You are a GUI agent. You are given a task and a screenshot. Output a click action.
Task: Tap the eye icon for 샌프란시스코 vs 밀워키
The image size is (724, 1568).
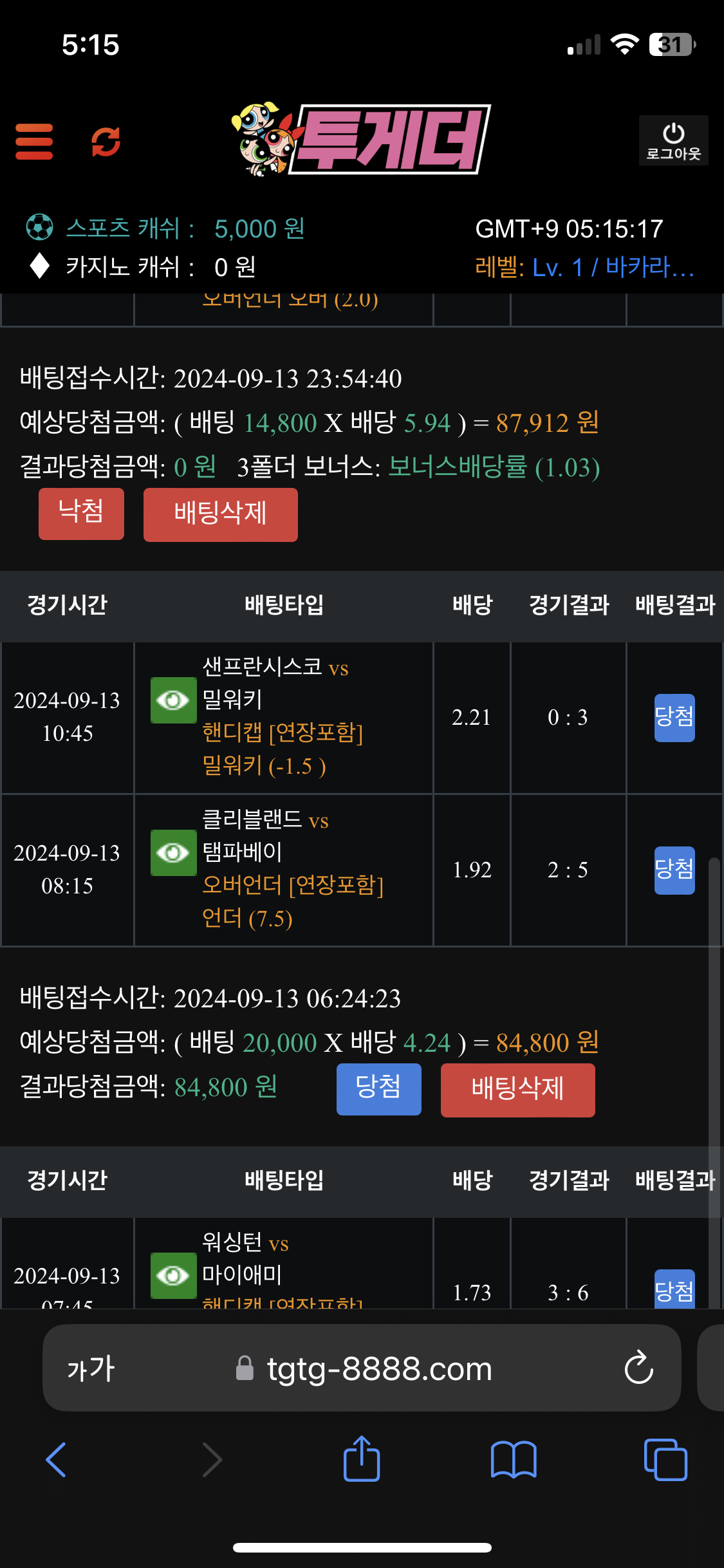[x=173, y=700]
